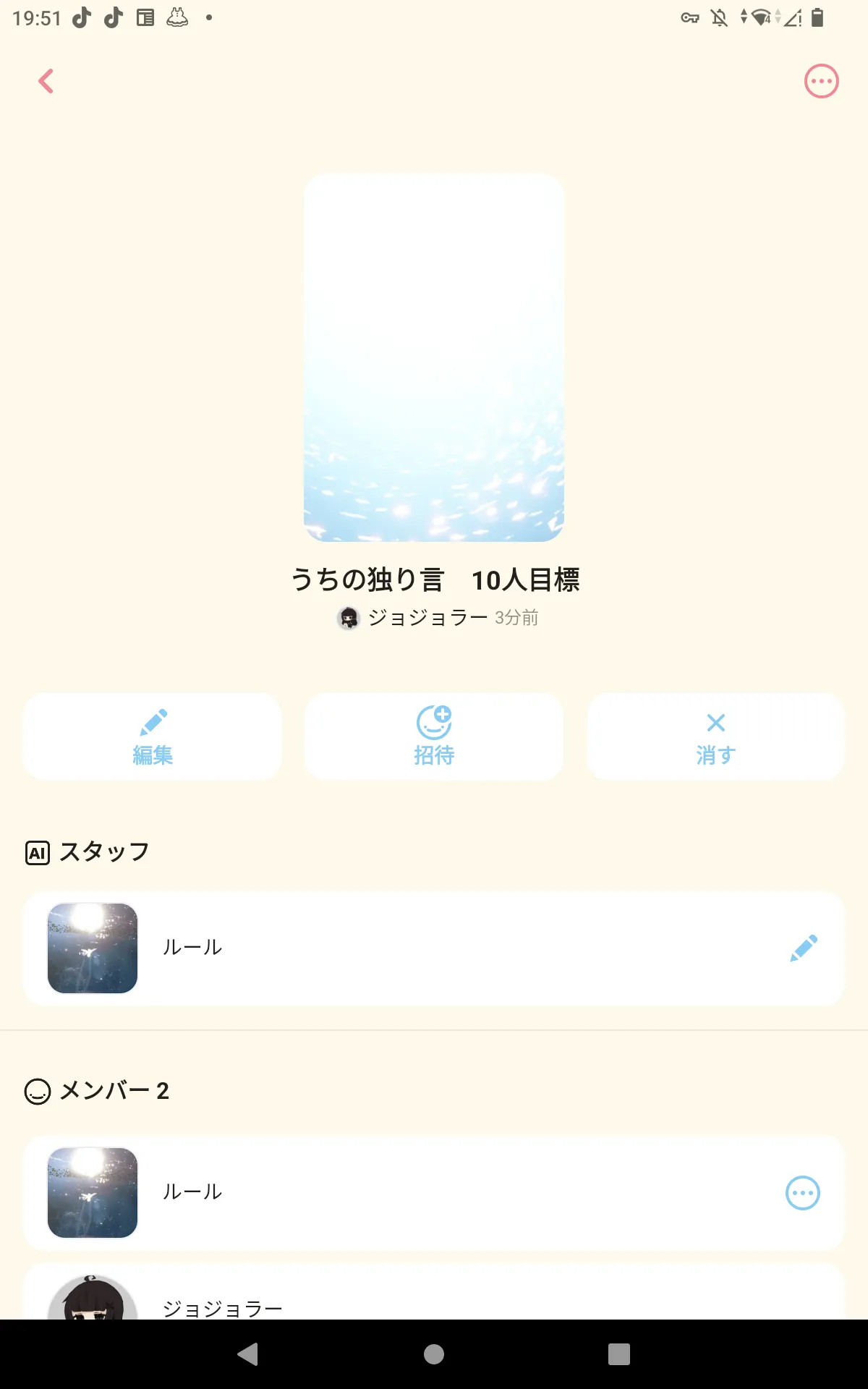
Task: Open the system recent apps button
Action: click(x=619, y=1354)
